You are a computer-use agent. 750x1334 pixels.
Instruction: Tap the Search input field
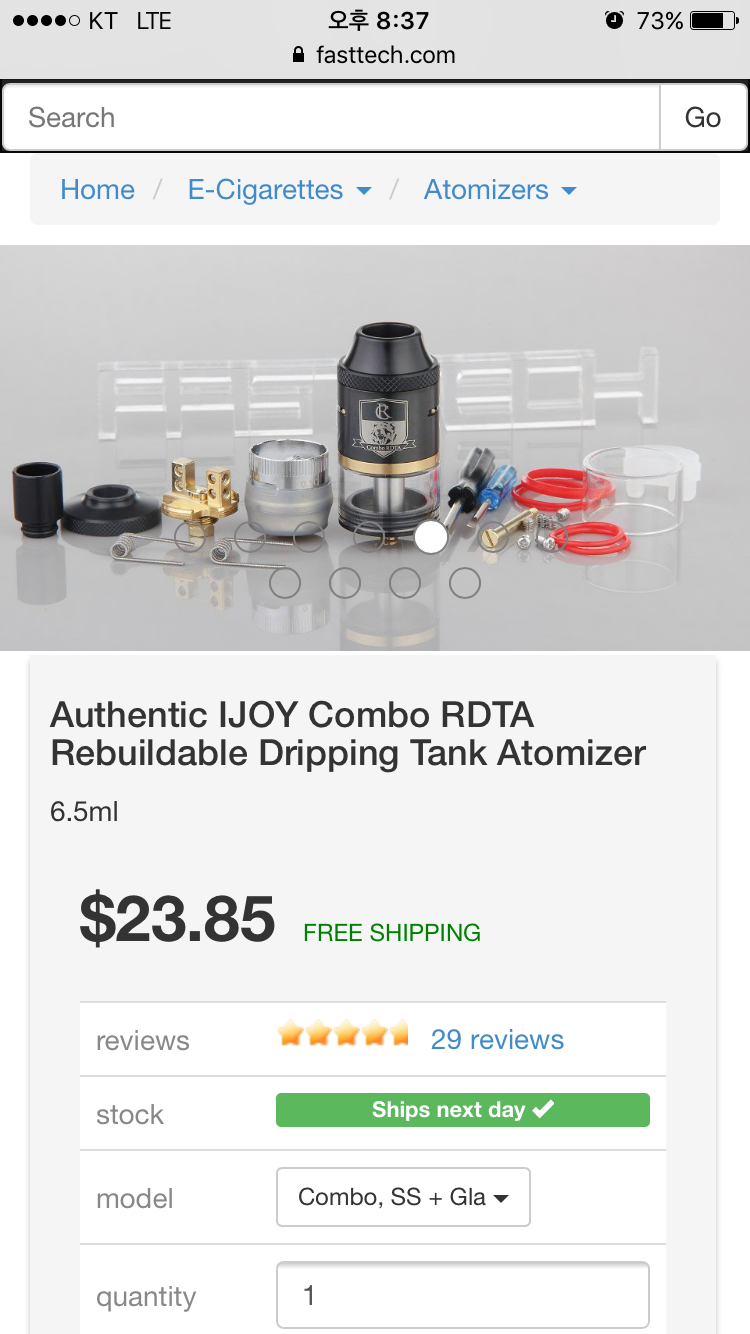pos(330,118)
